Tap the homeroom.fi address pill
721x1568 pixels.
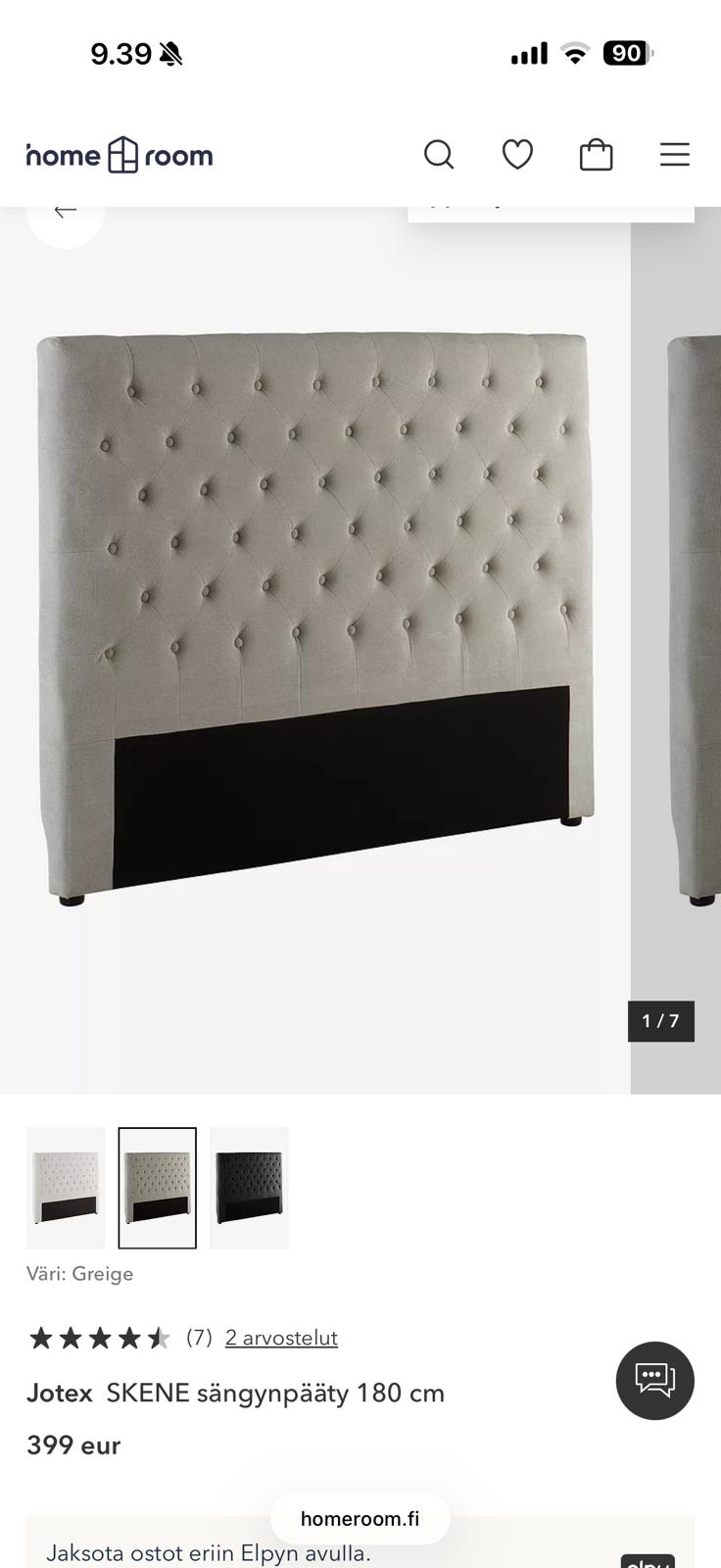[x=360, y=1519]
